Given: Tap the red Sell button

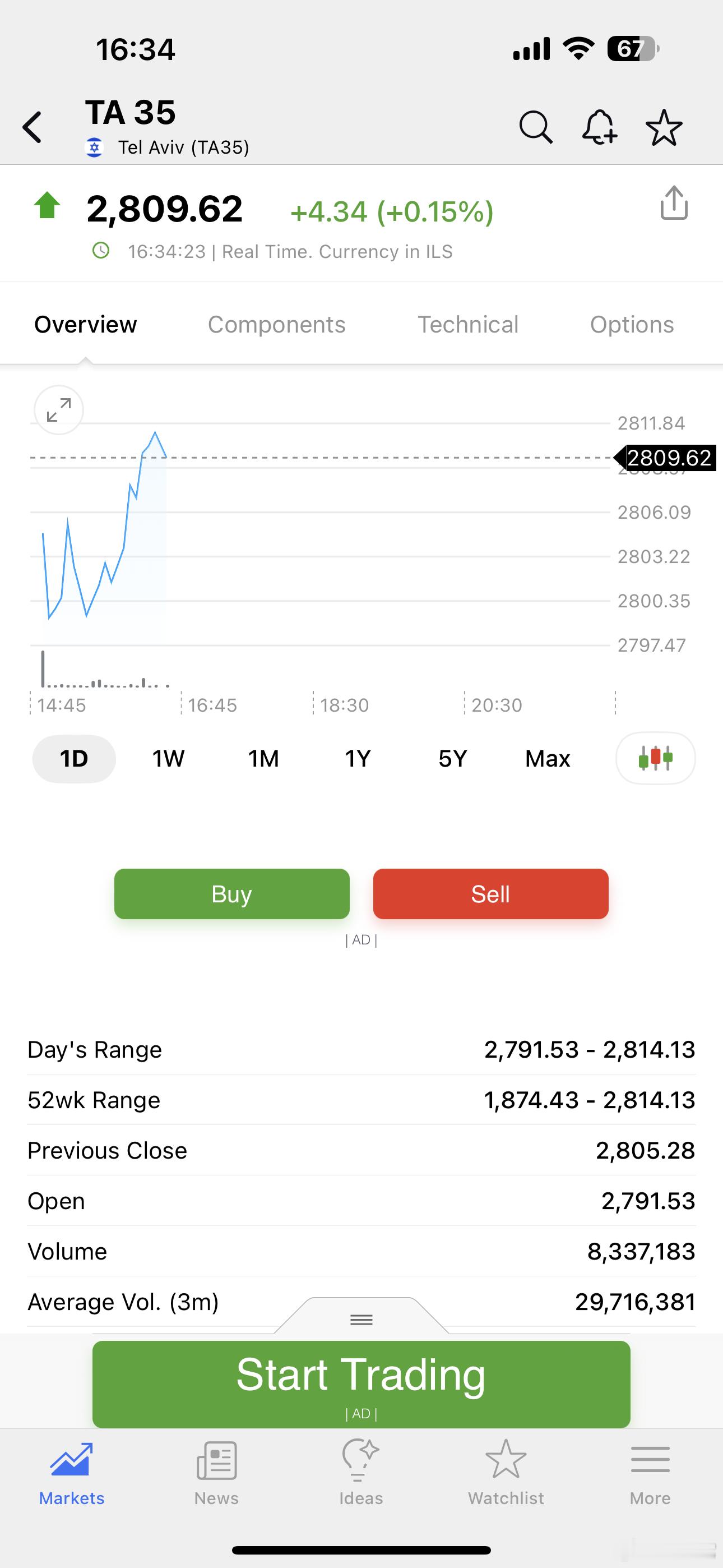Looking at the screenshot, I should tap(490, 893).
